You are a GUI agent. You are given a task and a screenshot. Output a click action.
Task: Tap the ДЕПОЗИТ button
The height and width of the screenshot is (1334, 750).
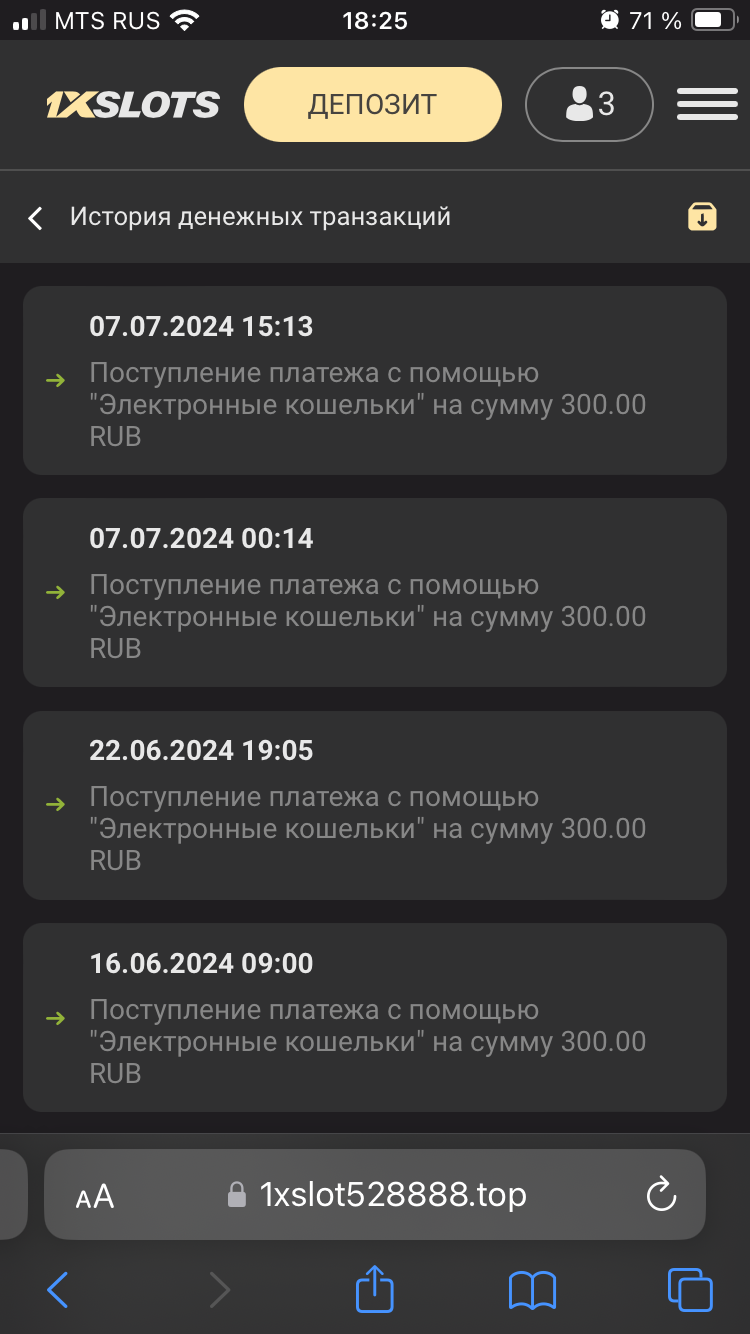372,105
